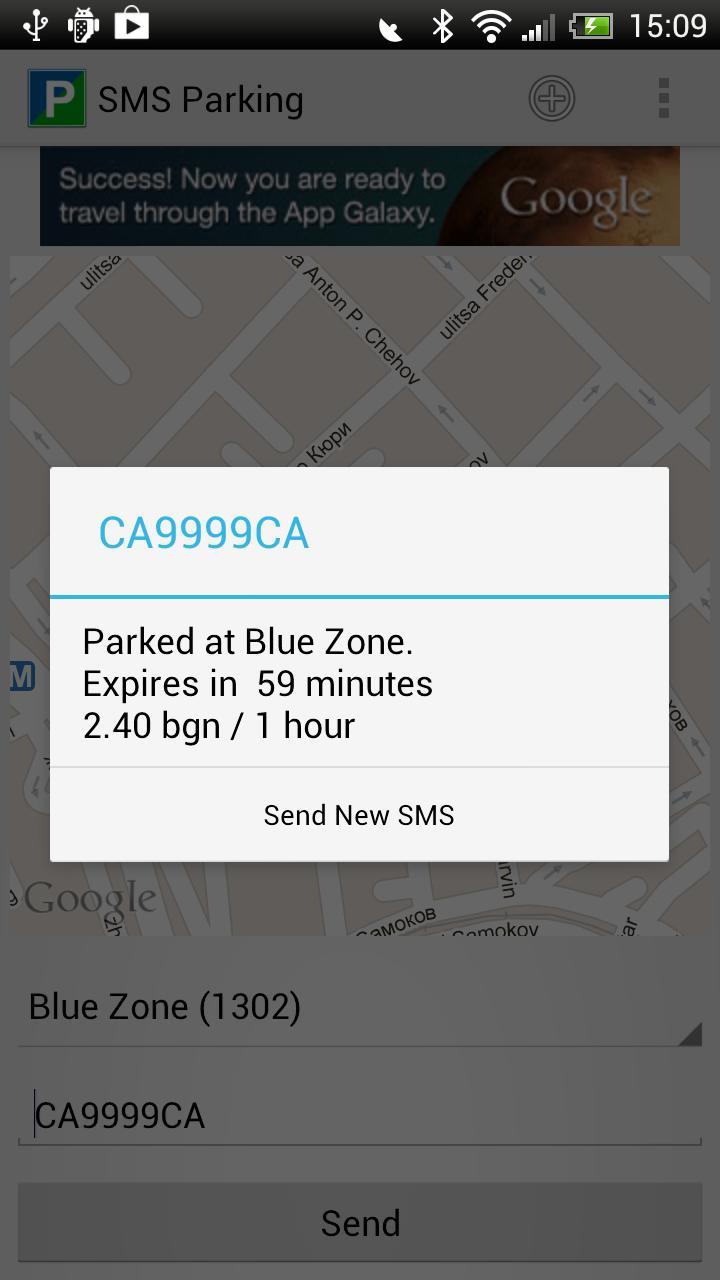This screenshot has width=720, height=1280.
Task: Tap the dropdown arrow beside Blue Zone (1302)
Action: [x=694, y=1033]
